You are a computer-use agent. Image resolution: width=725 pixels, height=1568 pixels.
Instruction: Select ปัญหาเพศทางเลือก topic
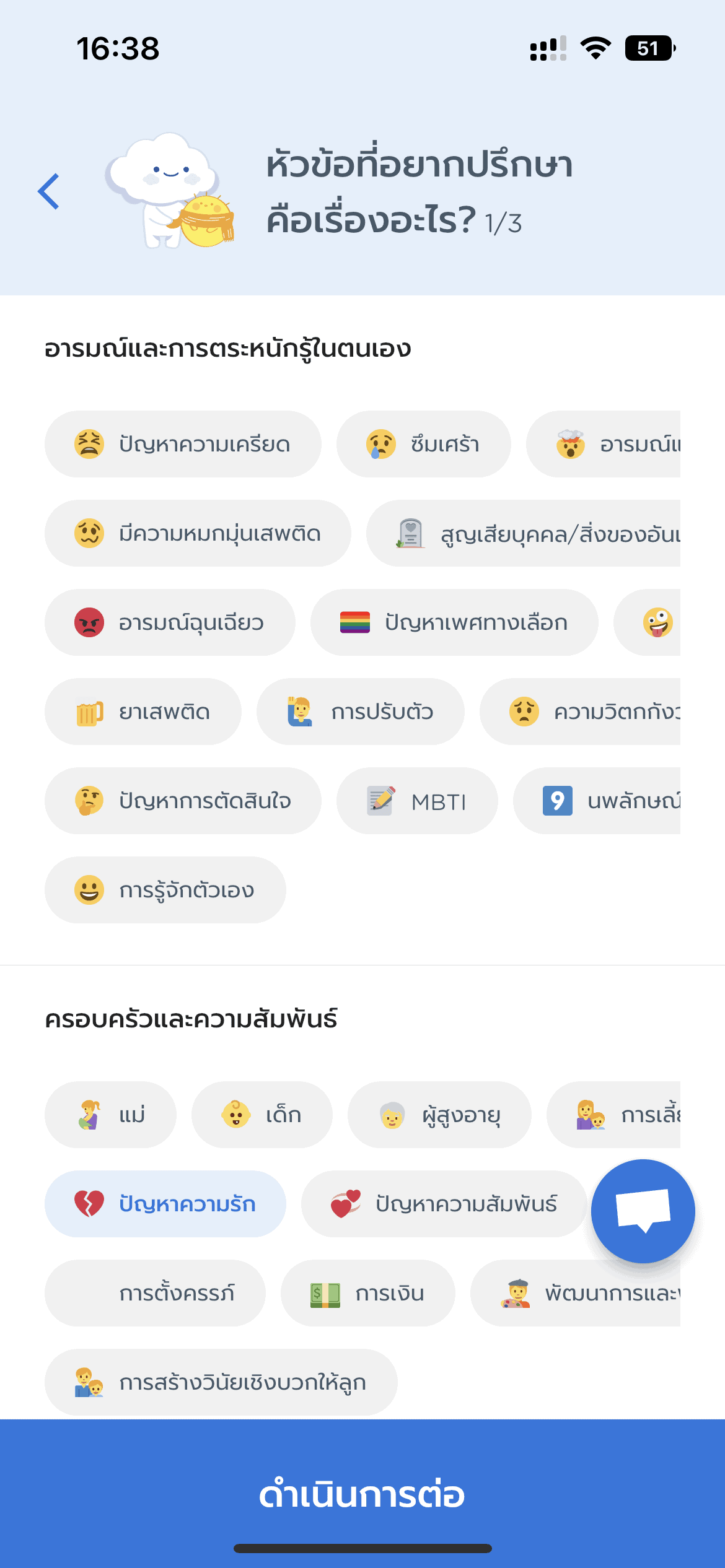pyautogui.click(x=454, y=622)
